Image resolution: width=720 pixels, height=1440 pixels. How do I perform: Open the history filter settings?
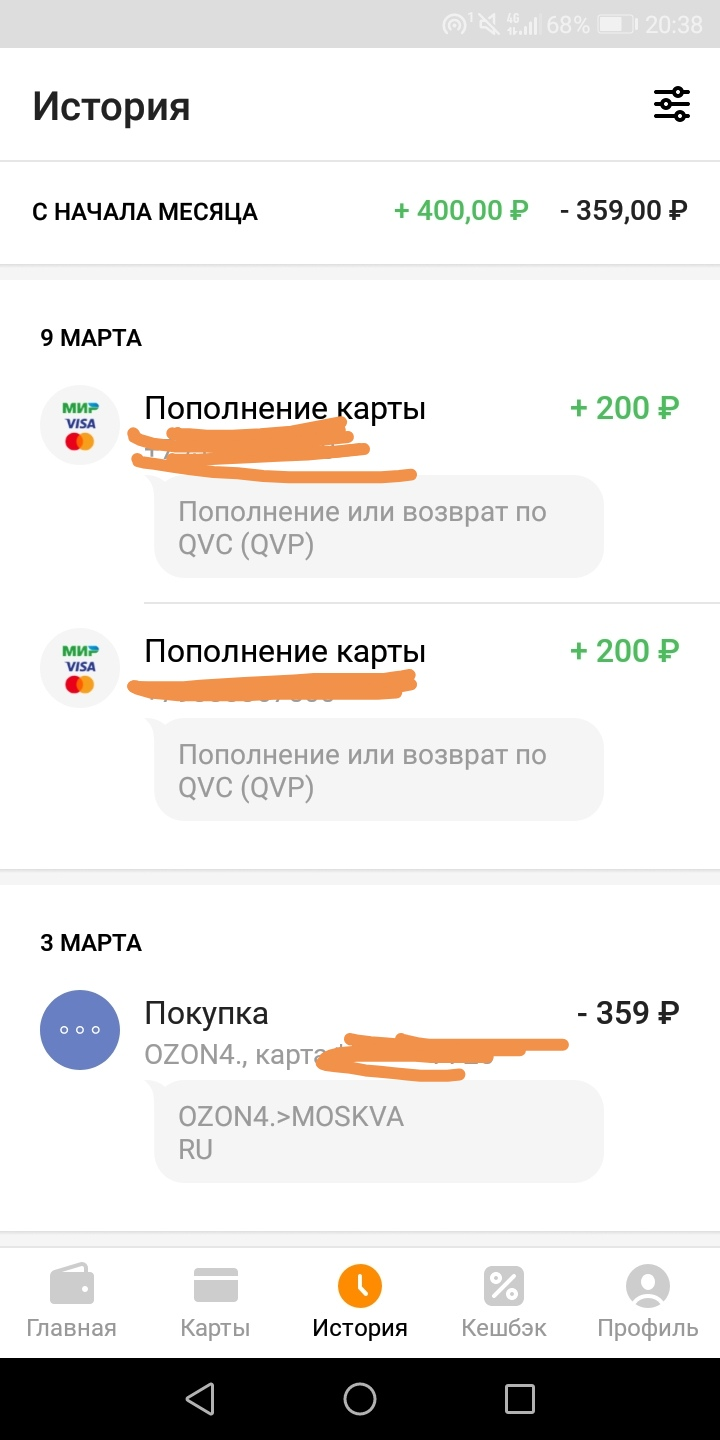(672, 105)
